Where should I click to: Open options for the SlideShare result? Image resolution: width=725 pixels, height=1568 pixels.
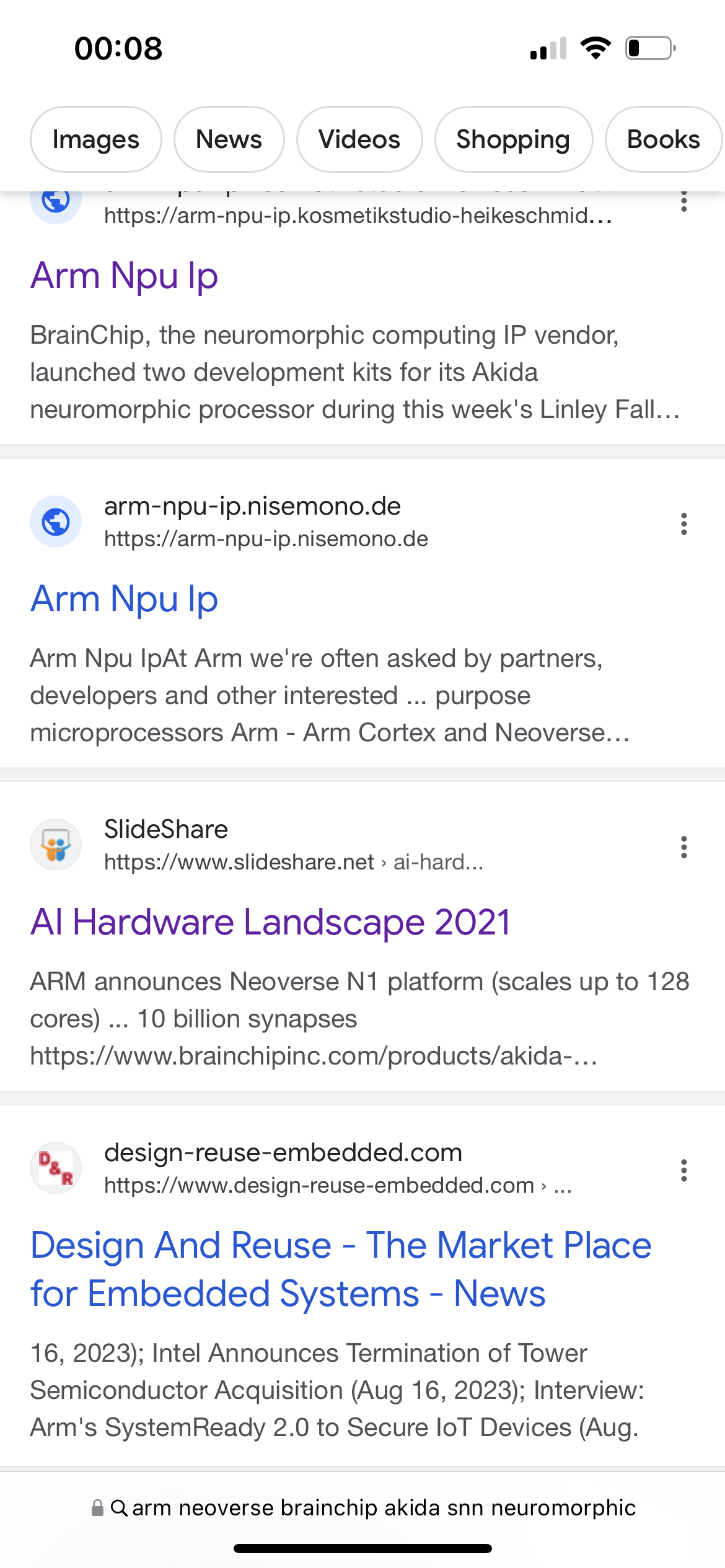pyautogui.click(x=683, y=847)
